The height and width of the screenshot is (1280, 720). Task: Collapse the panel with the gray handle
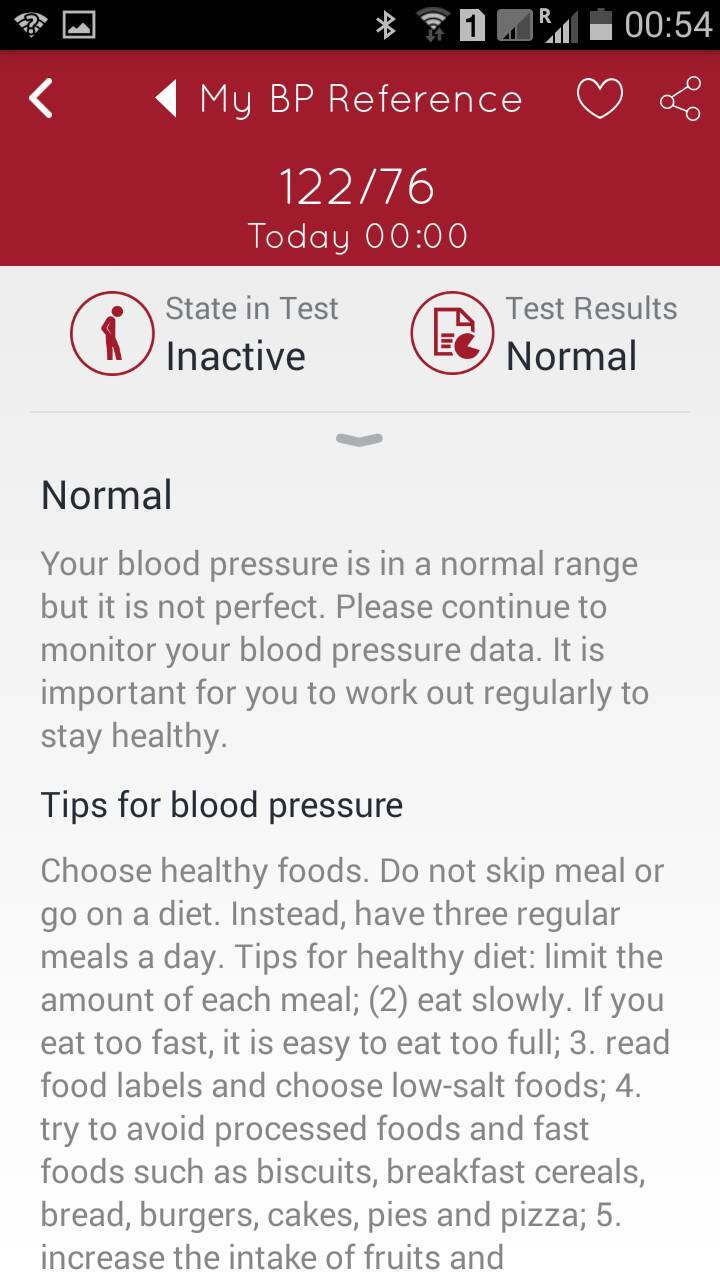click(x=360, y=440)
